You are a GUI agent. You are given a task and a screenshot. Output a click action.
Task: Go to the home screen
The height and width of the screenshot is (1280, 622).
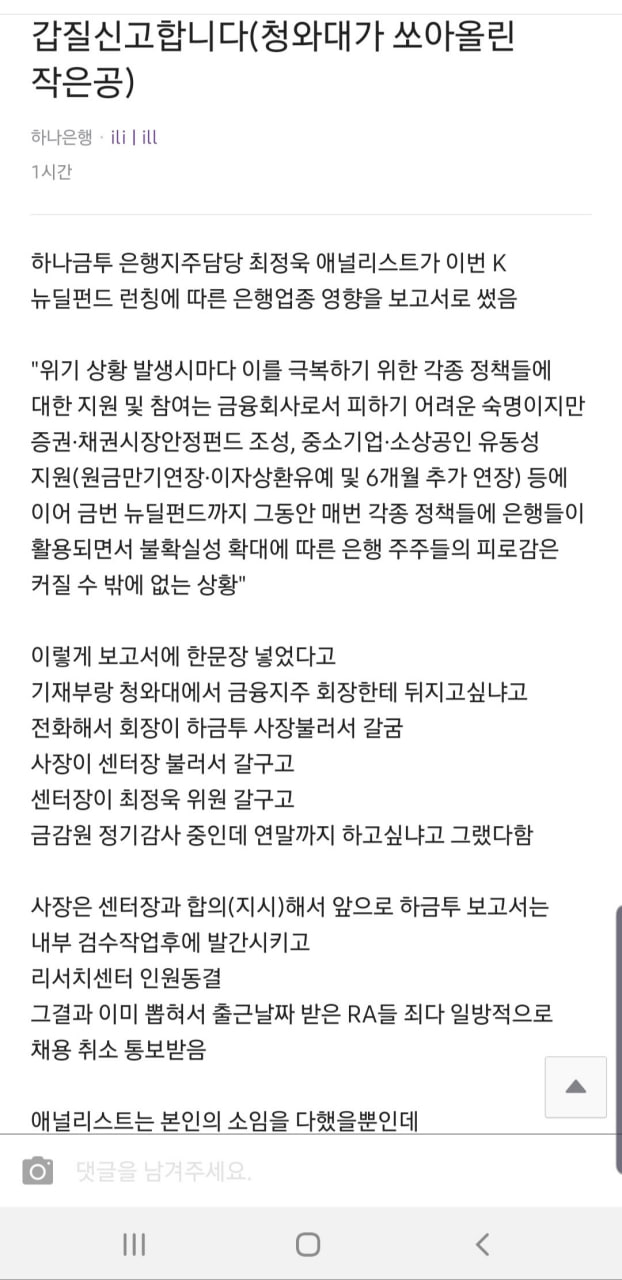308,1244
